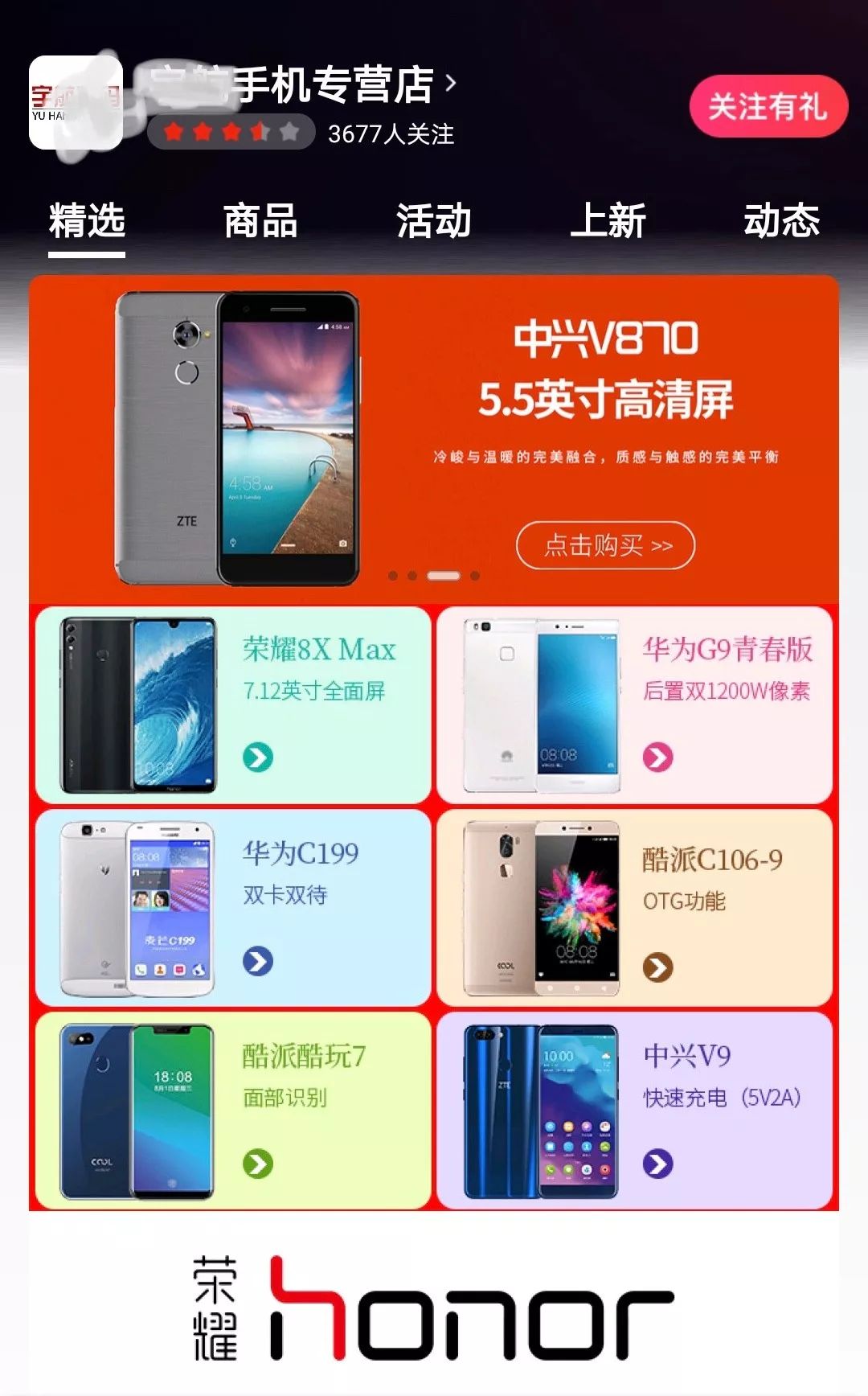Tap 点击购买 on the 中兴V870 banner
The width and height of the screenshot is (868, 1396).
[605, 546]
